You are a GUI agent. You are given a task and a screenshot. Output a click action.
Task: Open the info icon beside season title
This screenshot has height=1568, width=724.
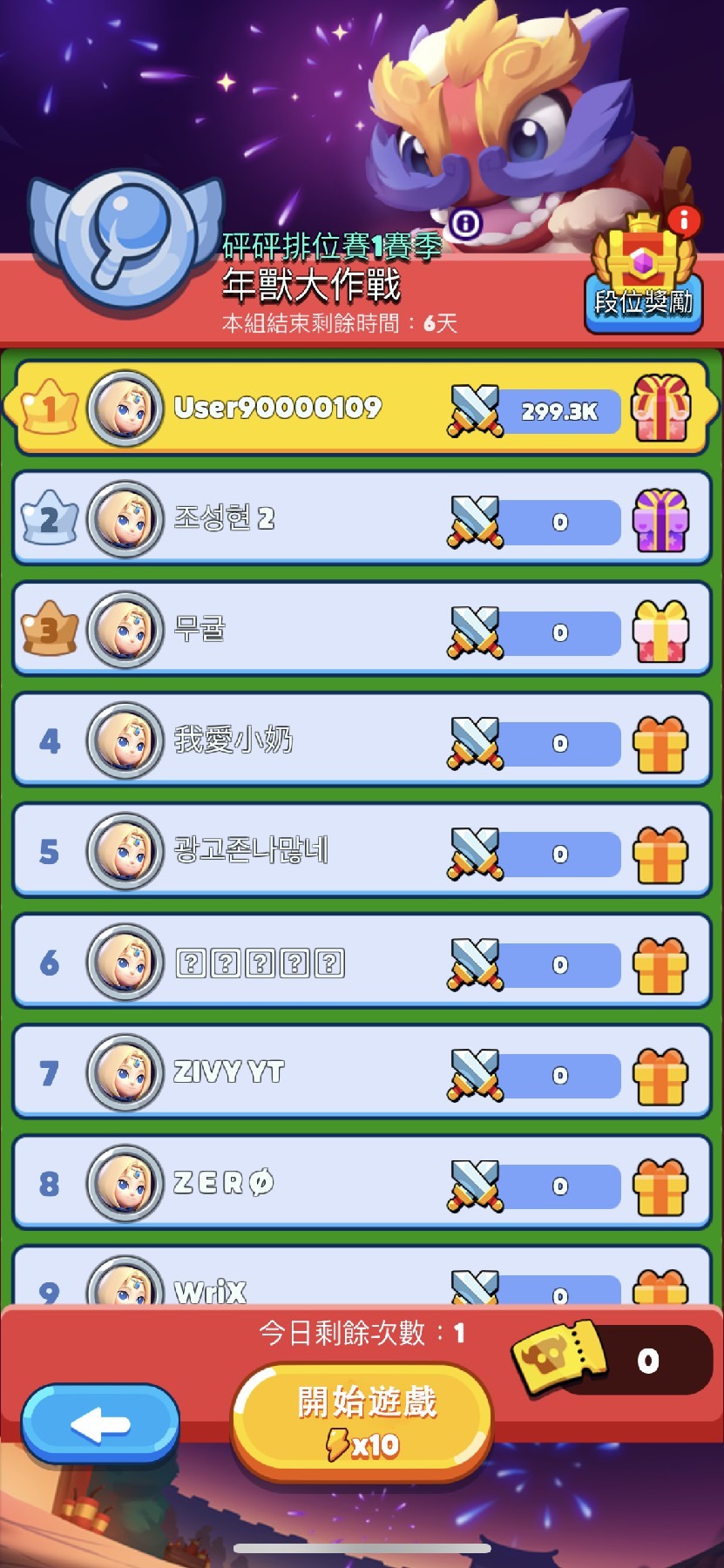pos(465,224)
